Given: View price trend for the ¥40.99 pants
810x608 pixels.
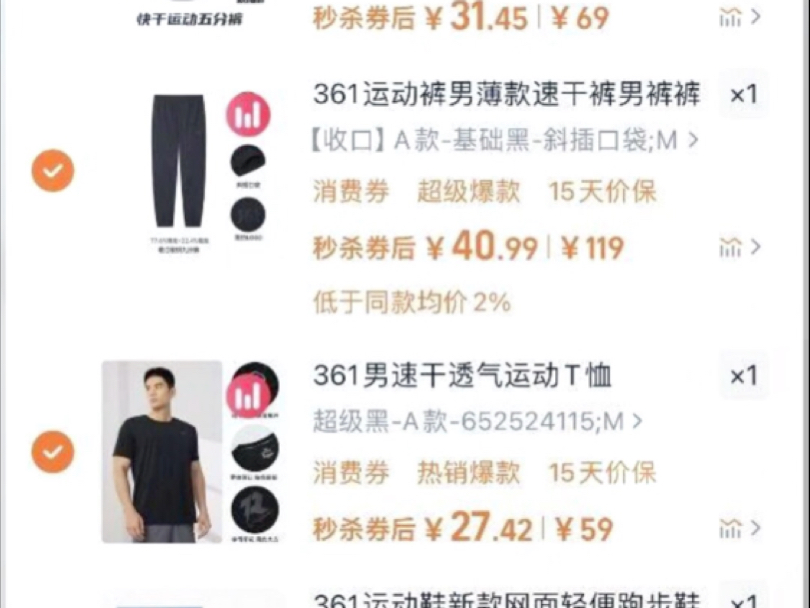Looking at the screenshot, I should click(739, 247).
